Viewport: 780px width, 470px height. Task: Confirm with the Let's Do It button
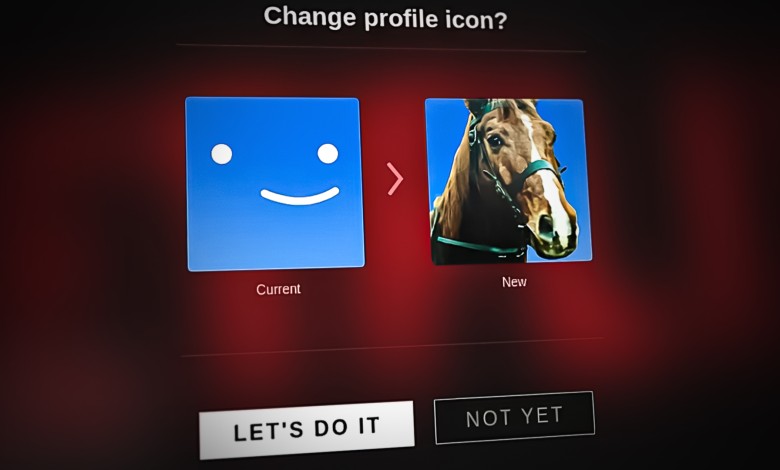tap(306, 429)
